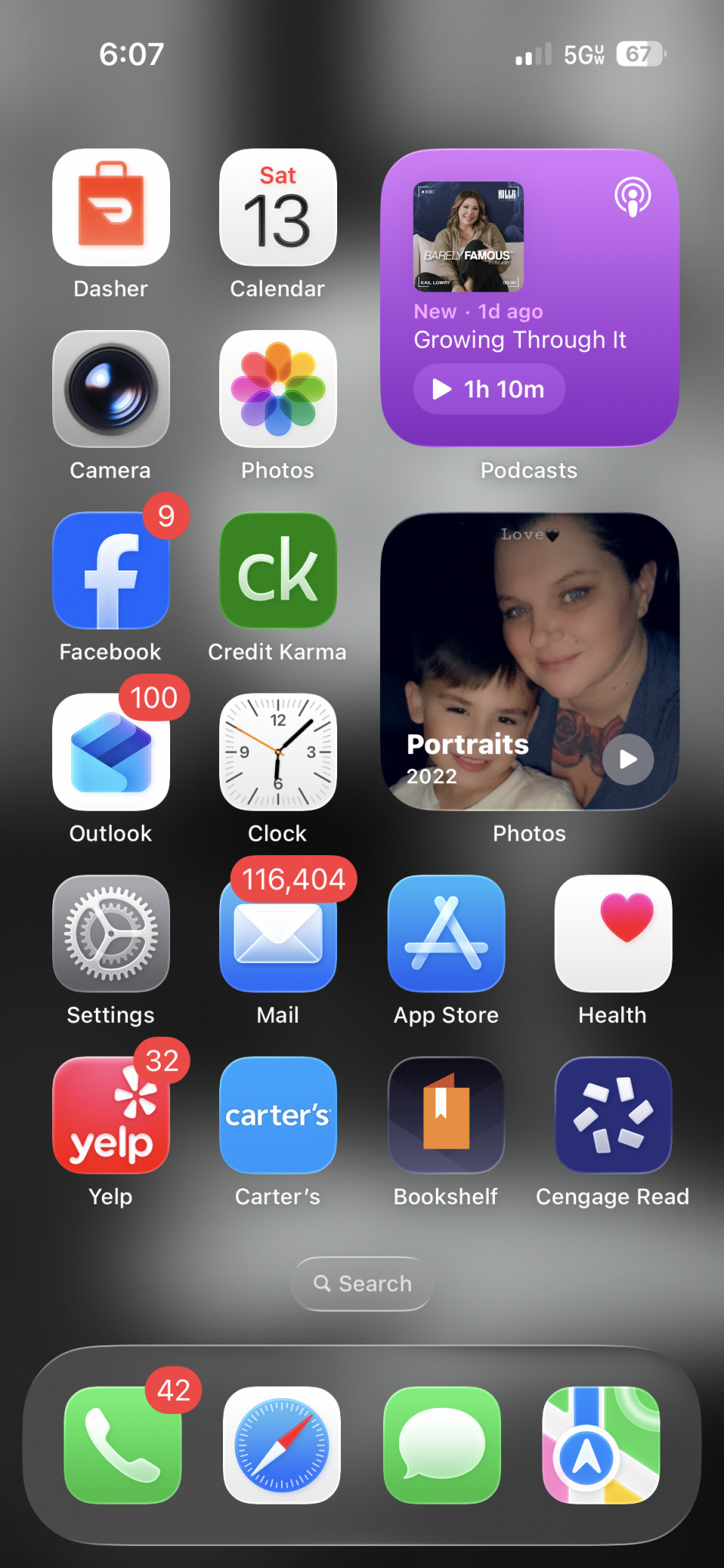The width and height of the screenshot is (724, 1568).
Task: Open the Dasher app
Action: pos(111,207)
